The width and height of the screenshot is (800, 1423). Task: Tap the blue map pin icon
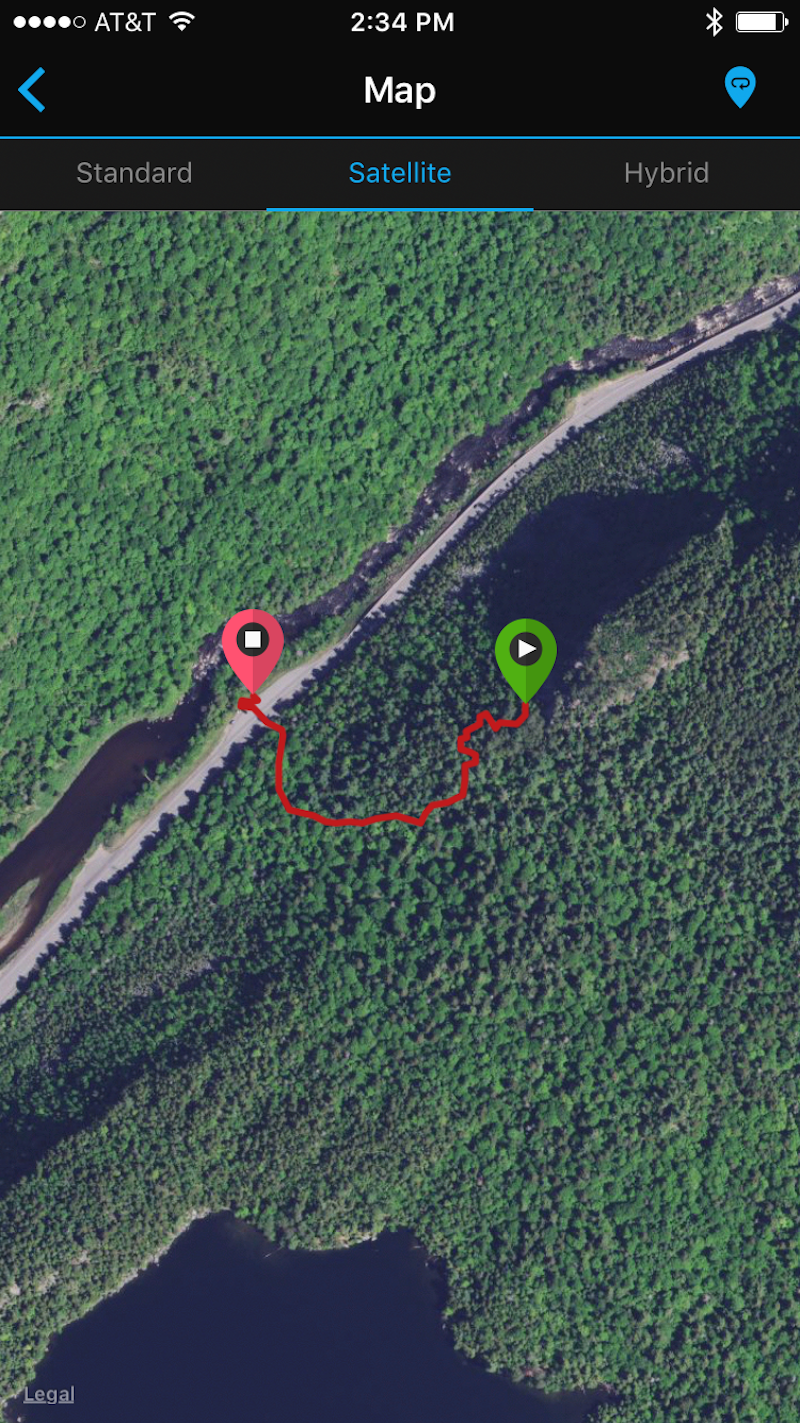[739, 88]
